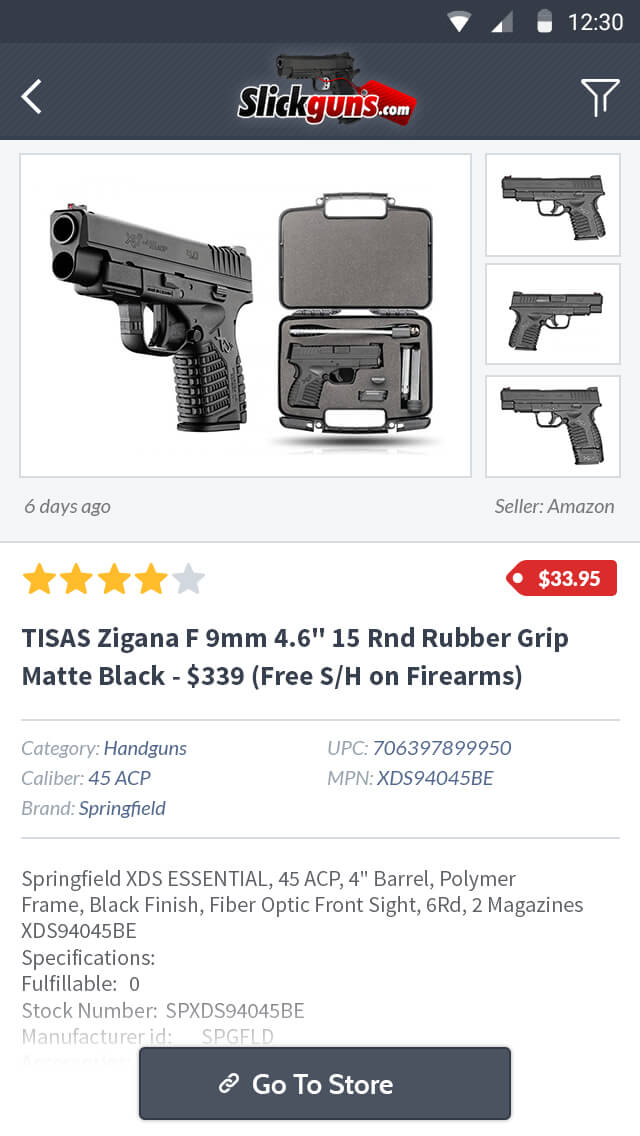Screen dimensions: 640x1136
Task: Open the main pistol and case photo
Action: click(x=246, y=315)
